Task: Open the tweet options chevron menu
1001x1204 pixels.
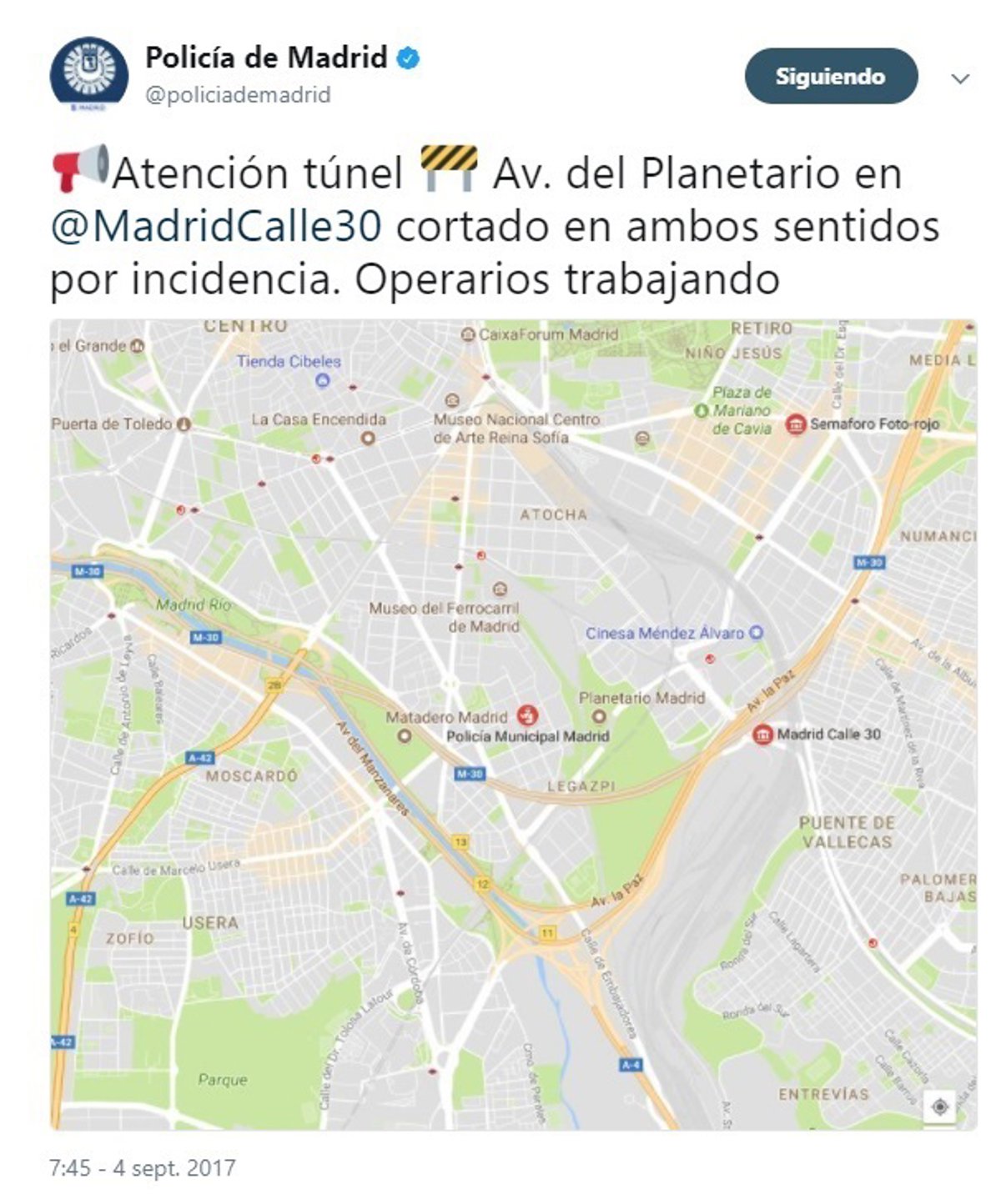Action: tap(960, 79)
